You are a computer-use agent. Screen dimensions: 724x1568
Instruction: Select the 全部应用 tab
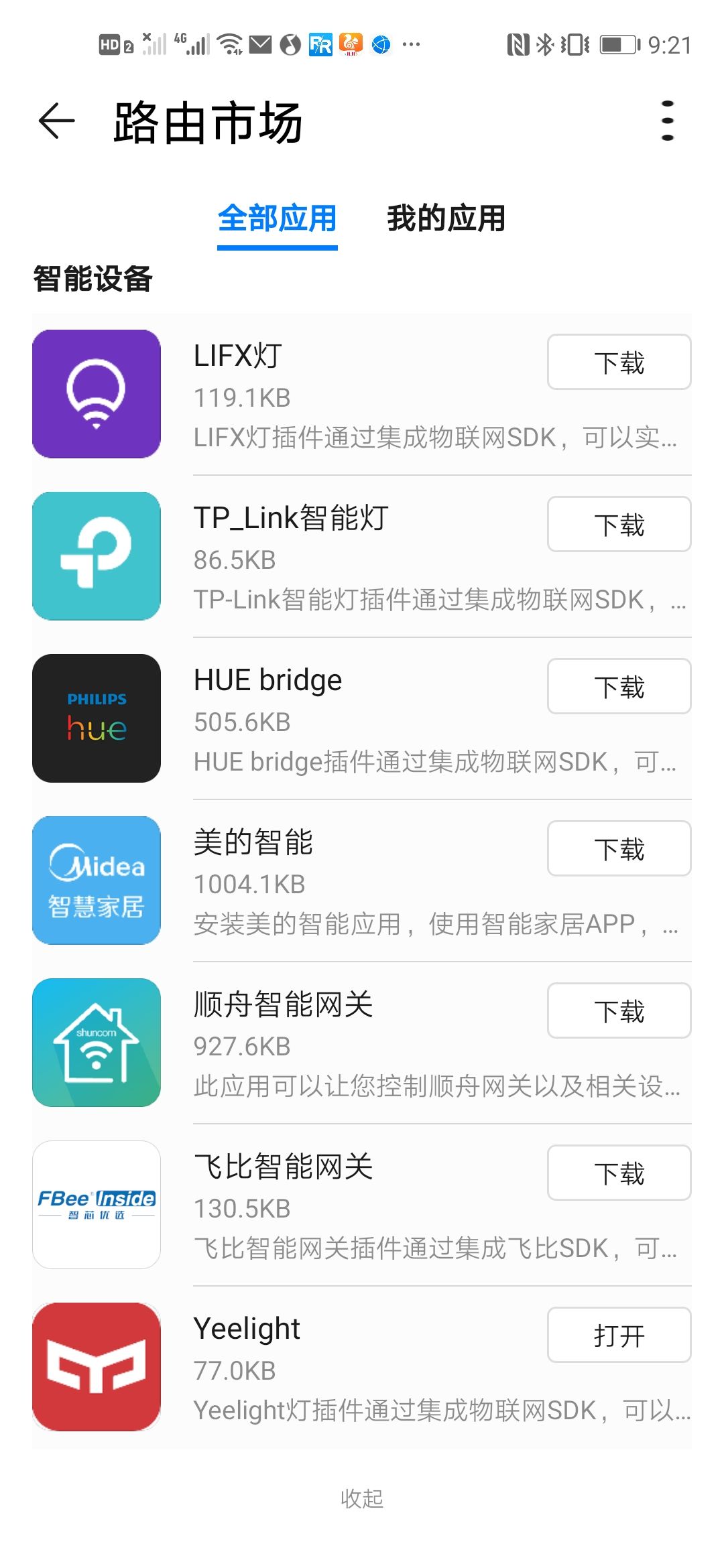click(277, 219)
